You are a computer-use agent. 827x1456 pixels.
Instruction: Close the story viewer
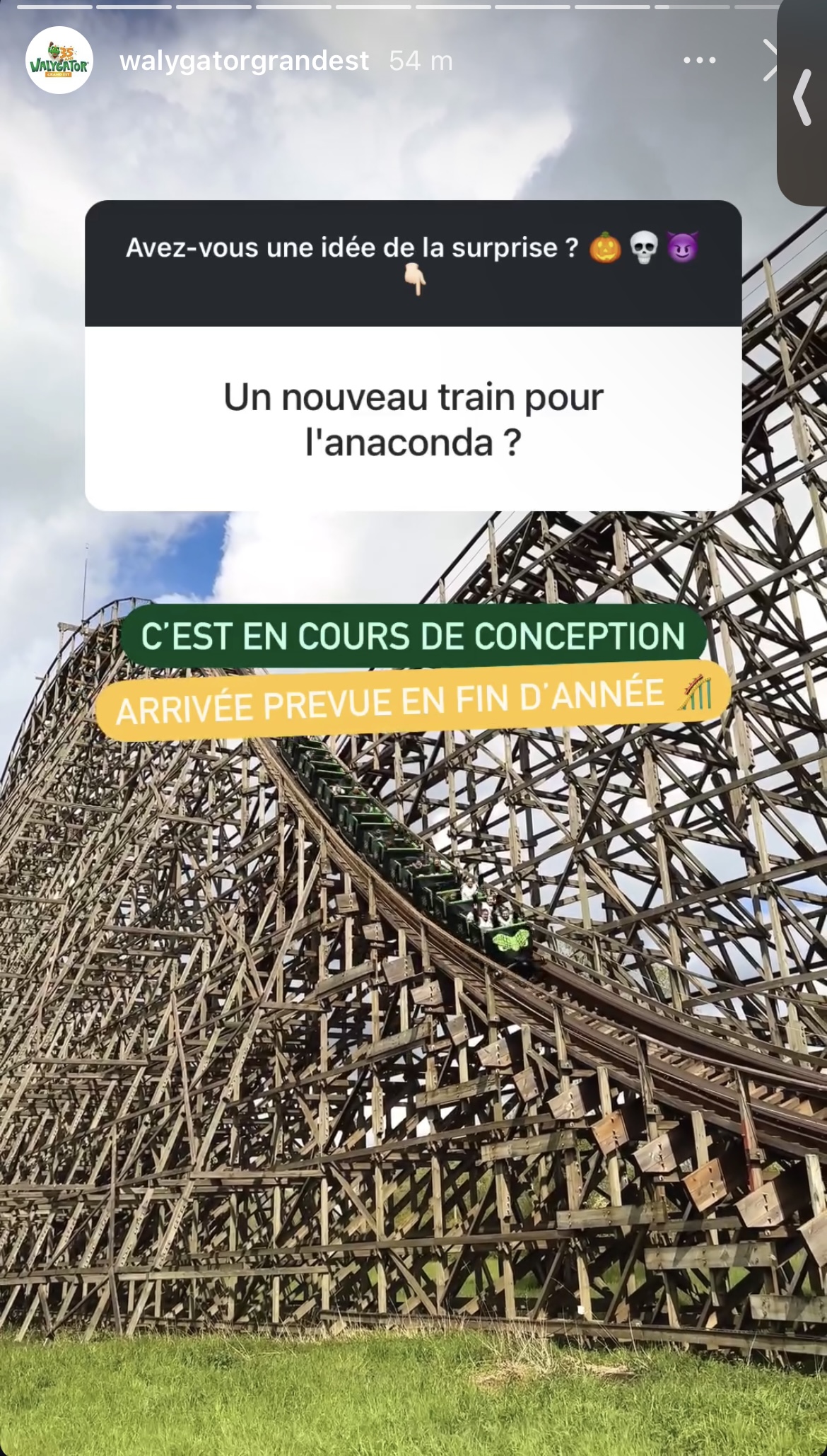(x=769, y=59)
